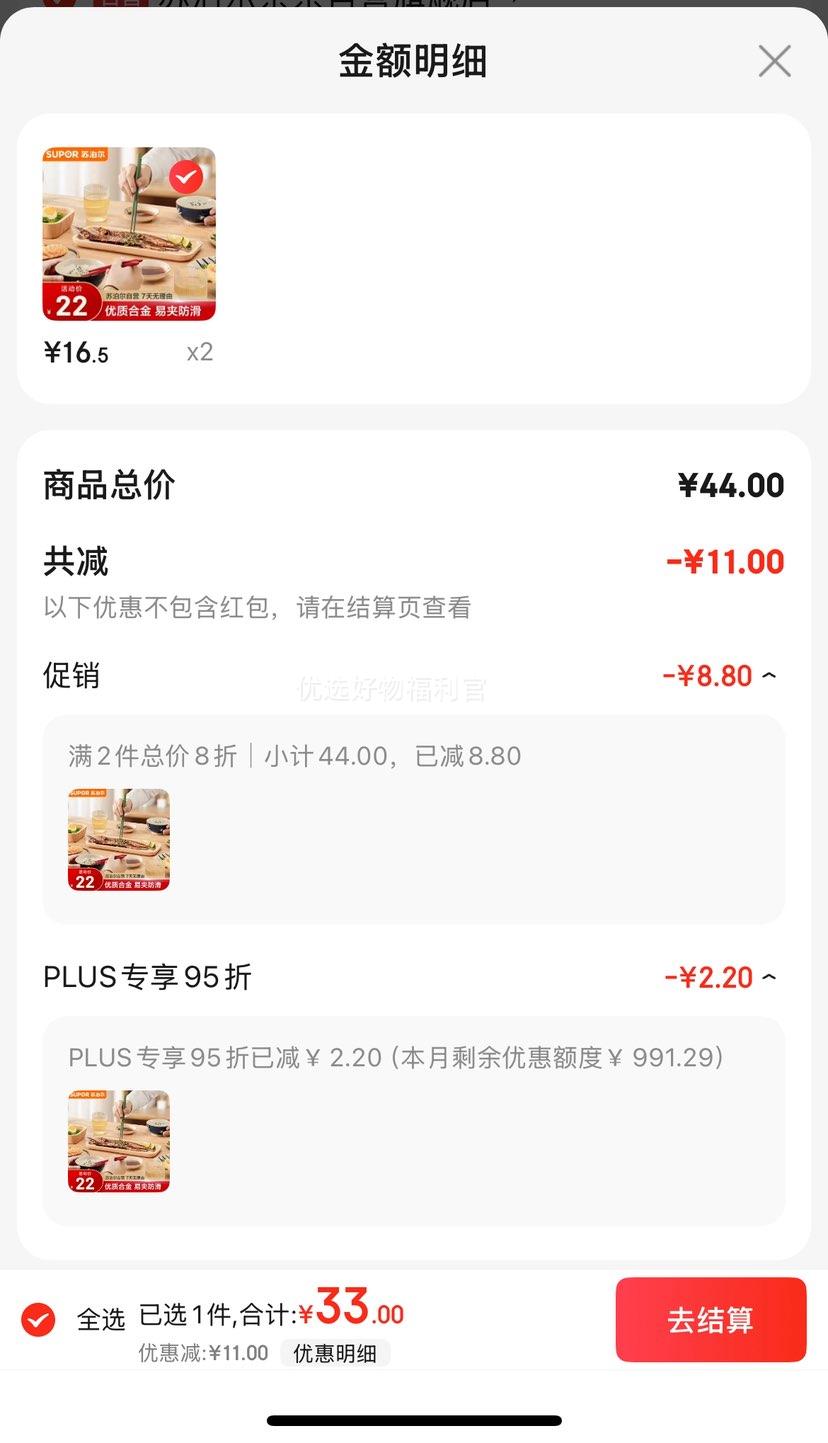Open the product thumbnail under 促销

coord(119,839)
